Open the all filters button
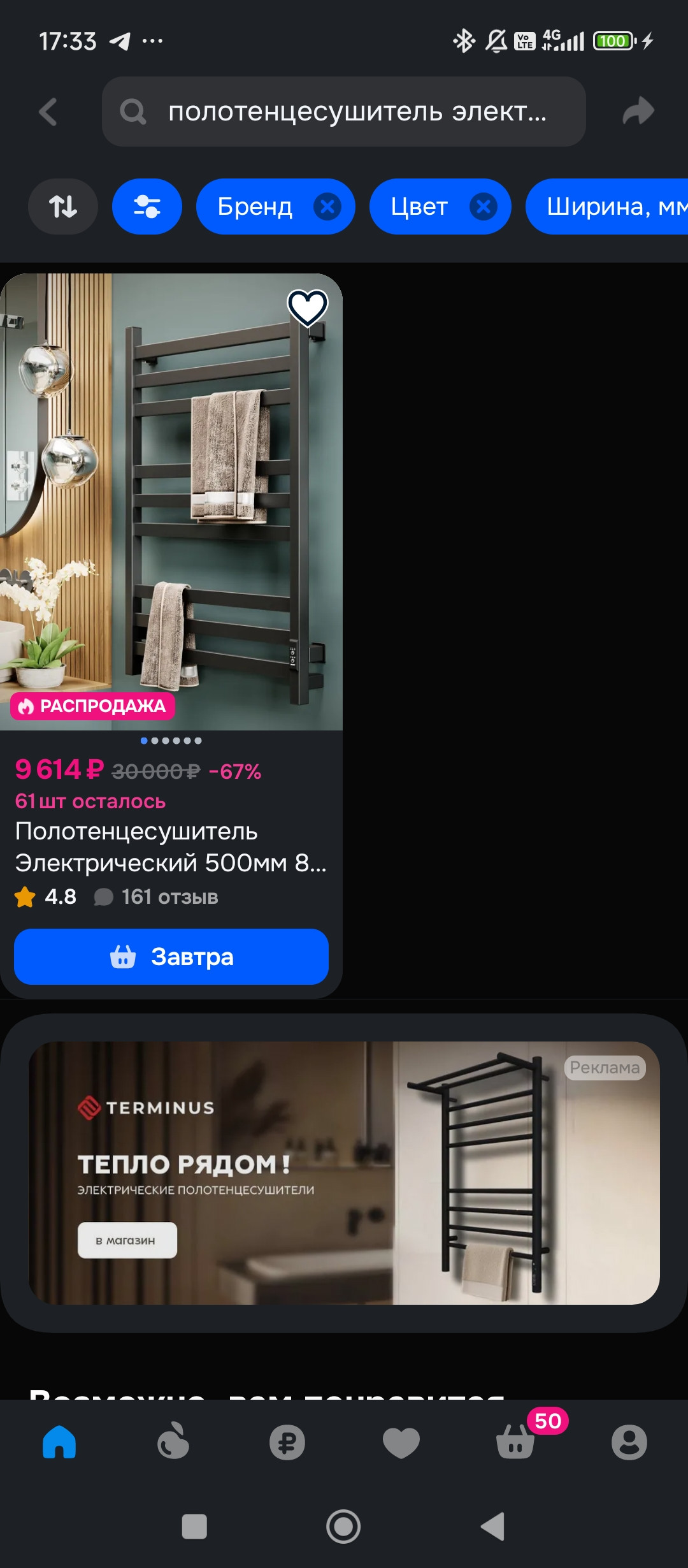This screenshot has height=1568, width=688. click(147, 207)
